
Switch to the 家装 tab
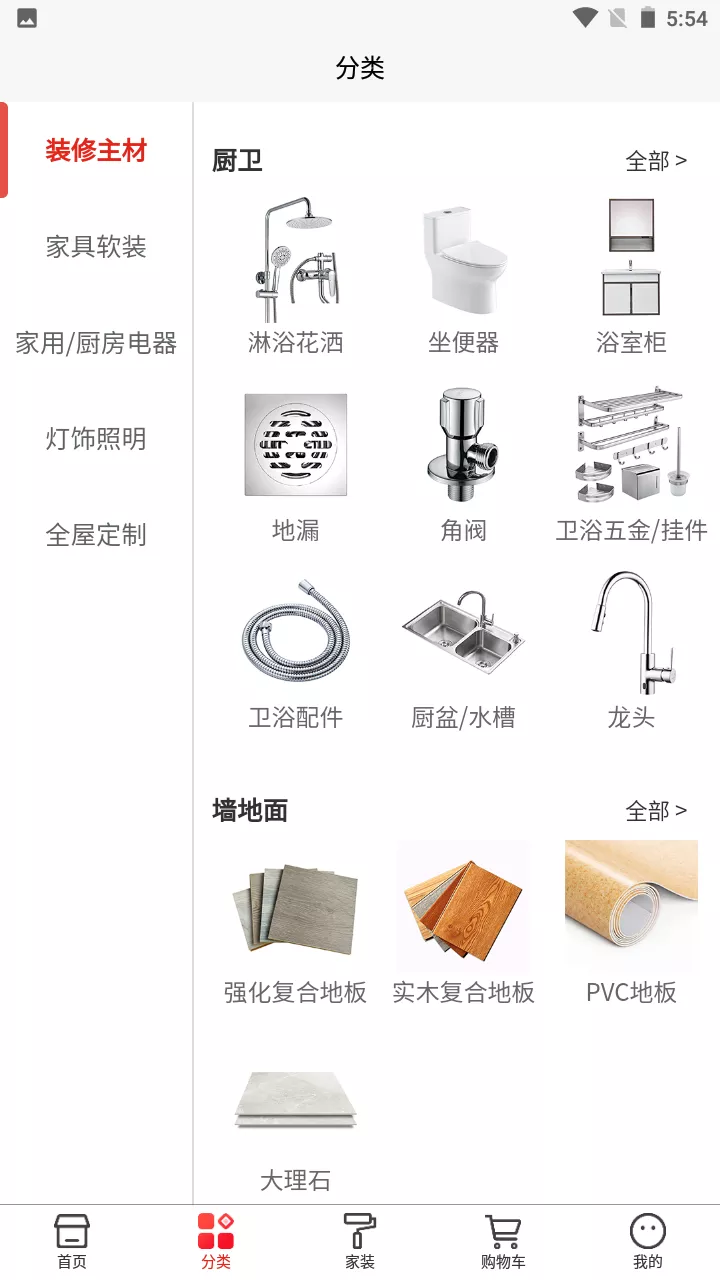pos(360,1242)
